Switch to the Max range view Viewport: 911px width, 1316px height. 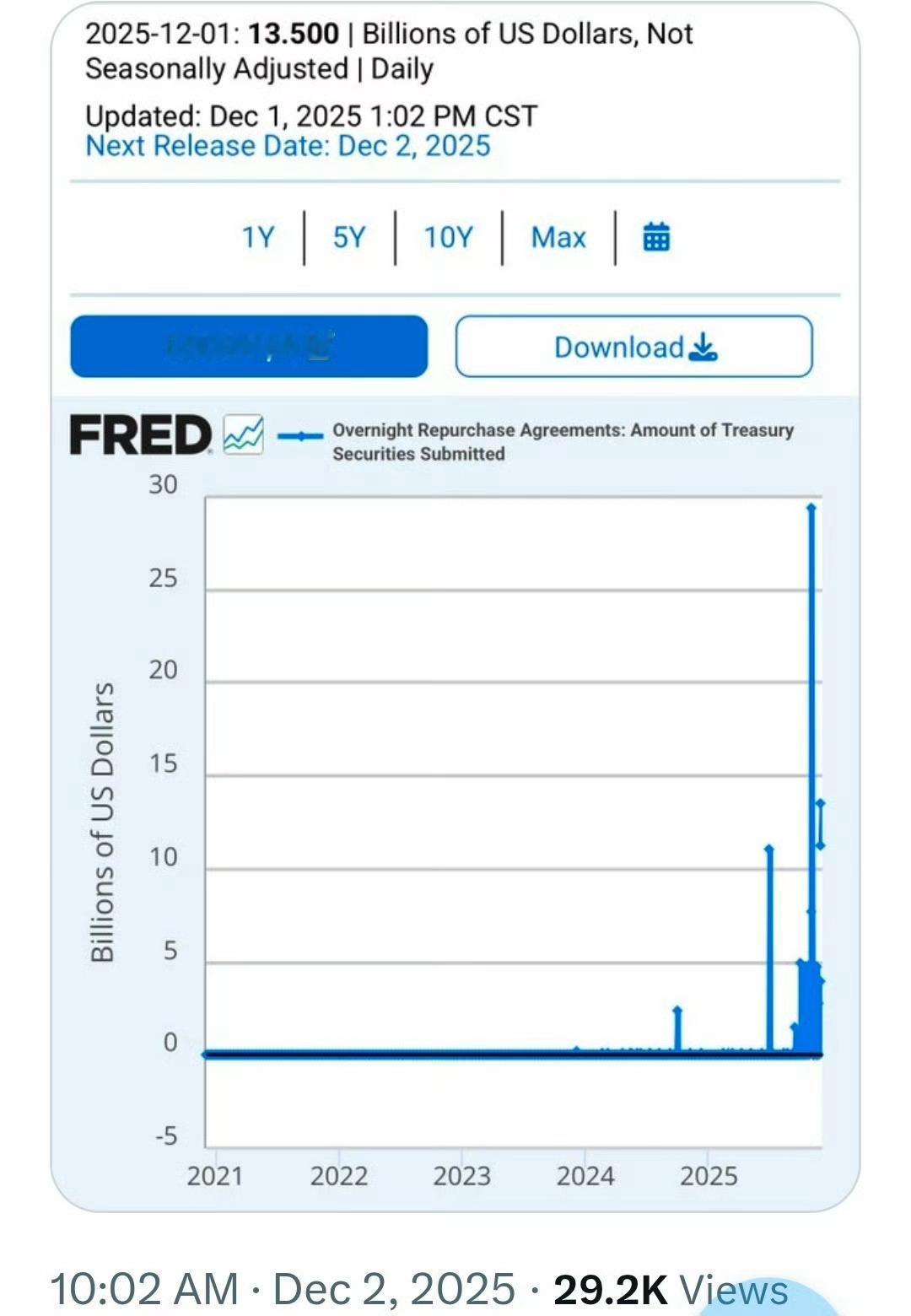coord(559,238)
